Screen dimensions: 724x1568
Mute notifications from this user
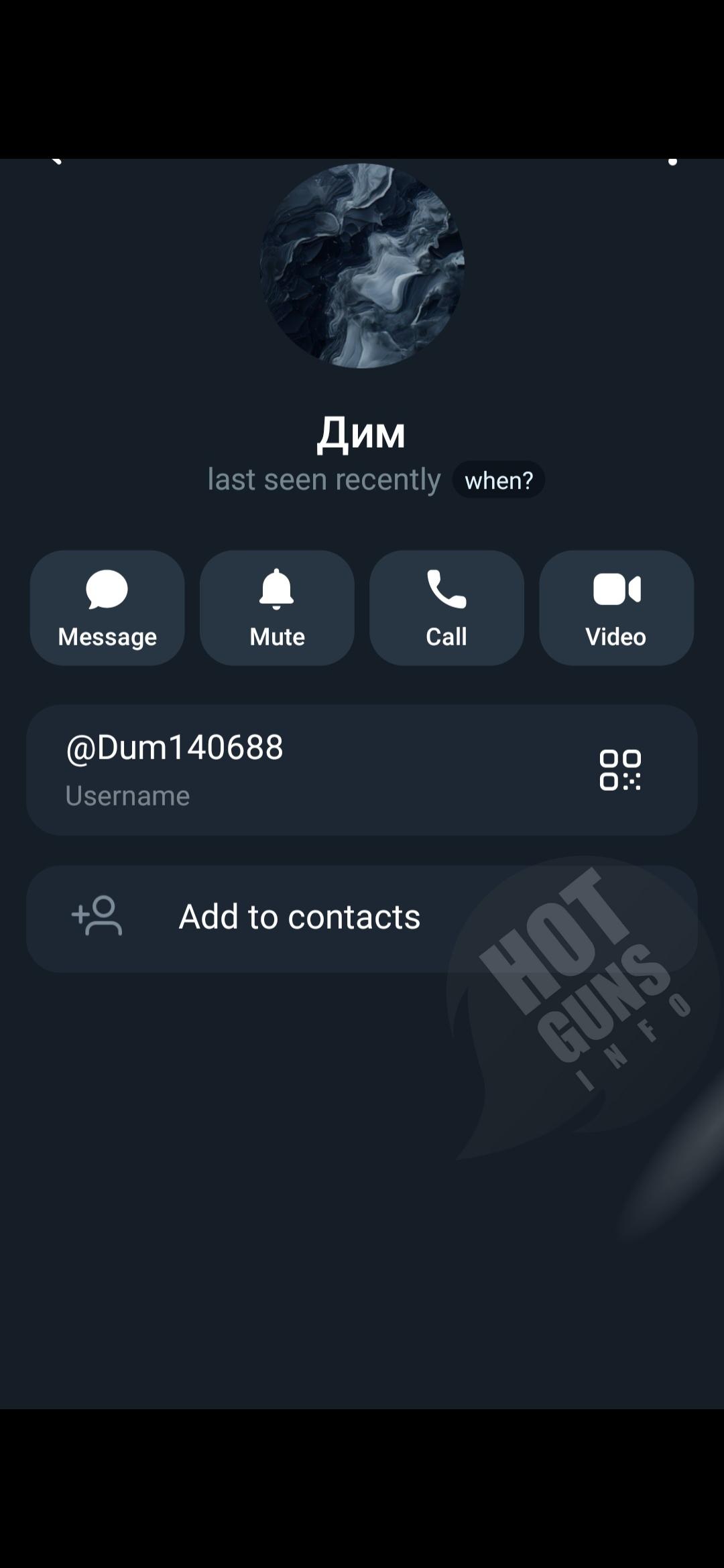tap(277, 608)
